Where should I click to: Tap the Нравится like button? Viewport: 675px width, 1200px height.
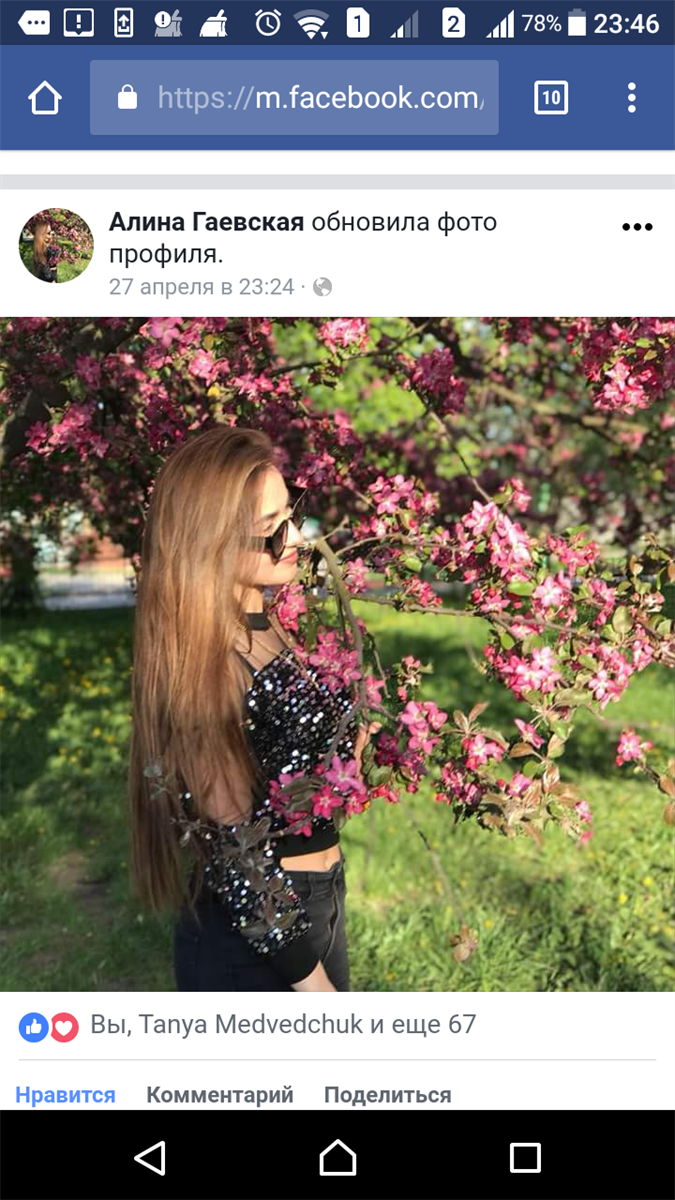click(x=66, y=1095)
